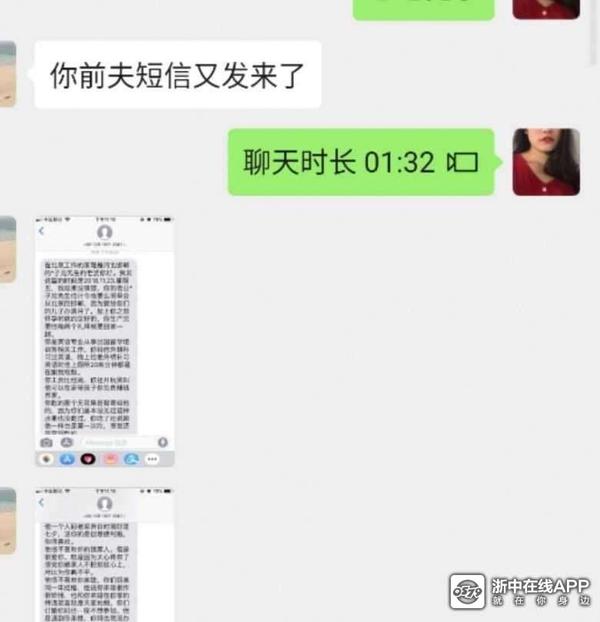Open the red-dress avatar beside the call bubble

coord(546,162)
